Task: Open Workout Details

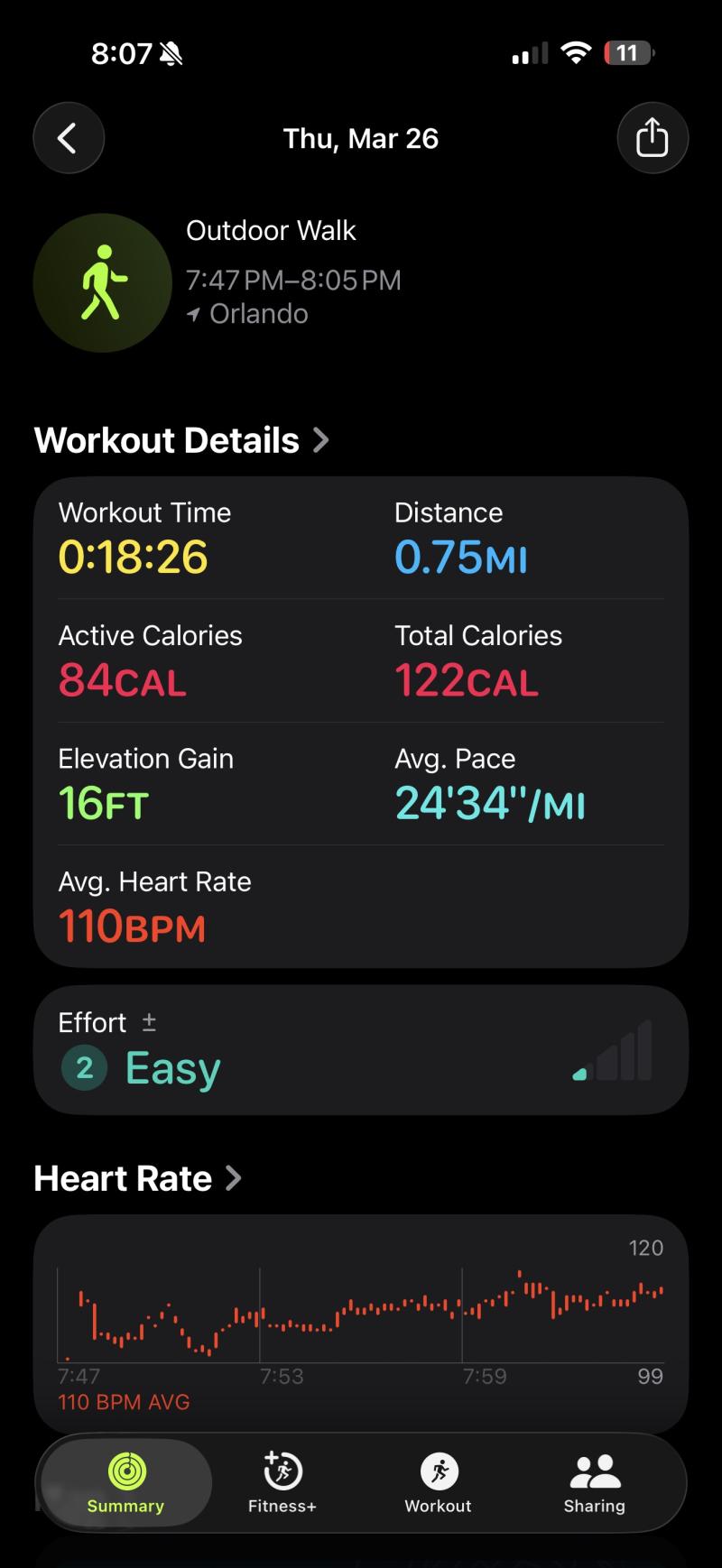Action: click(x=180, y=440)
